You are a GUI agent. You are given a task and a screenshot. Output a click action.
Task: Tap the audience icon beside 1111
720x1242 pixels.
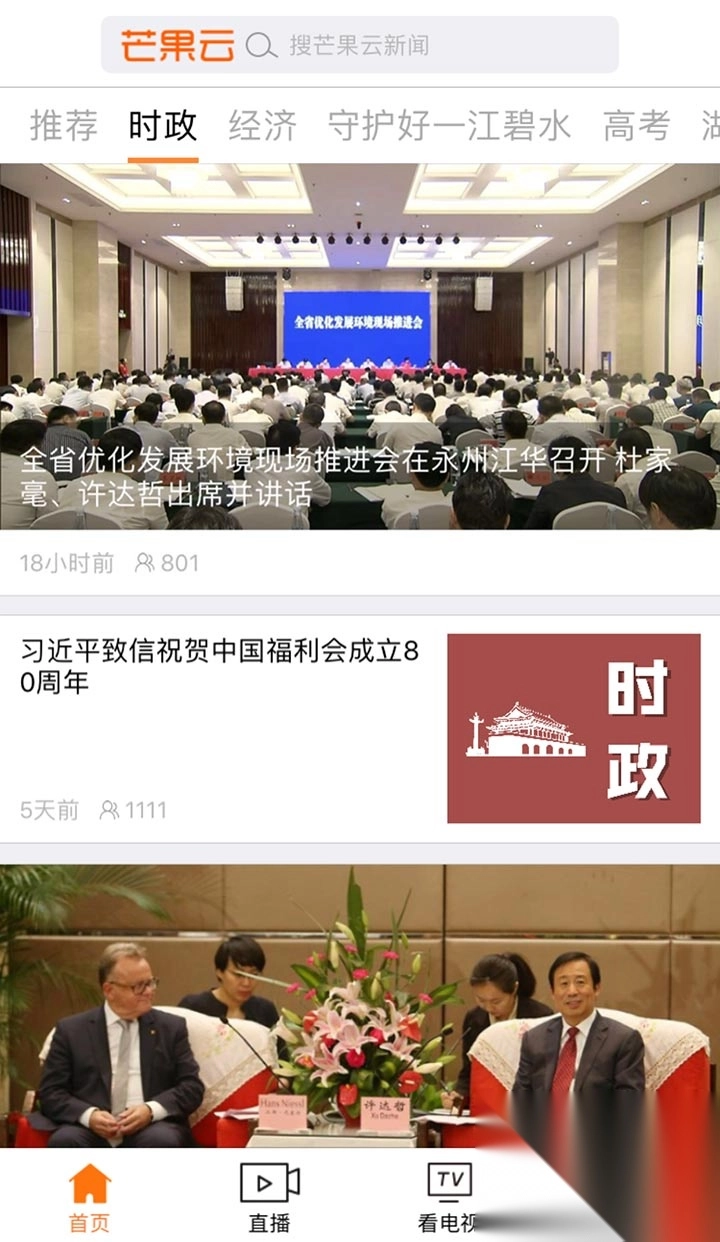(x=110, y=810)
